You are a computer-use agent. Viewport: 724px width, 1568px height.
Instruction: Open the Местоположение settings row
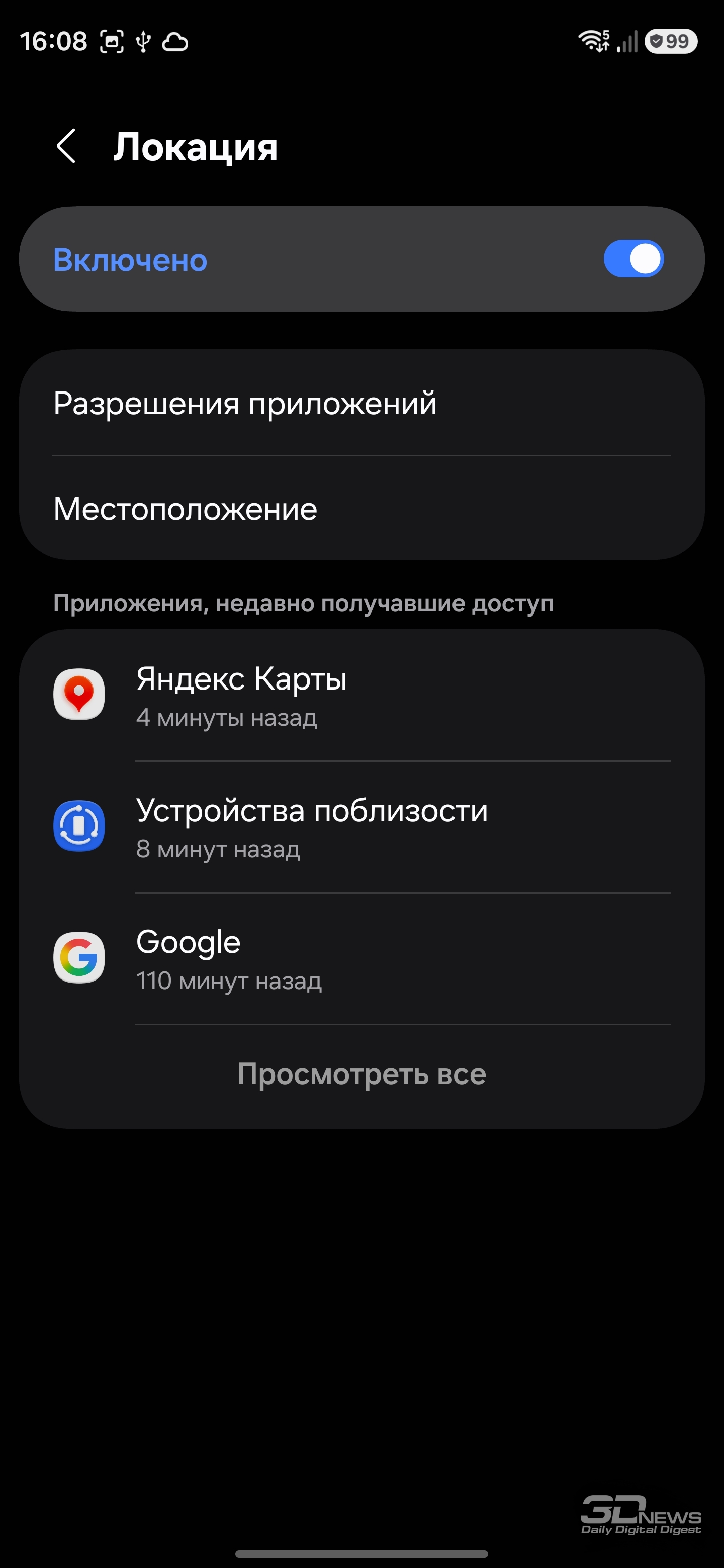click(x=361, y=509)
